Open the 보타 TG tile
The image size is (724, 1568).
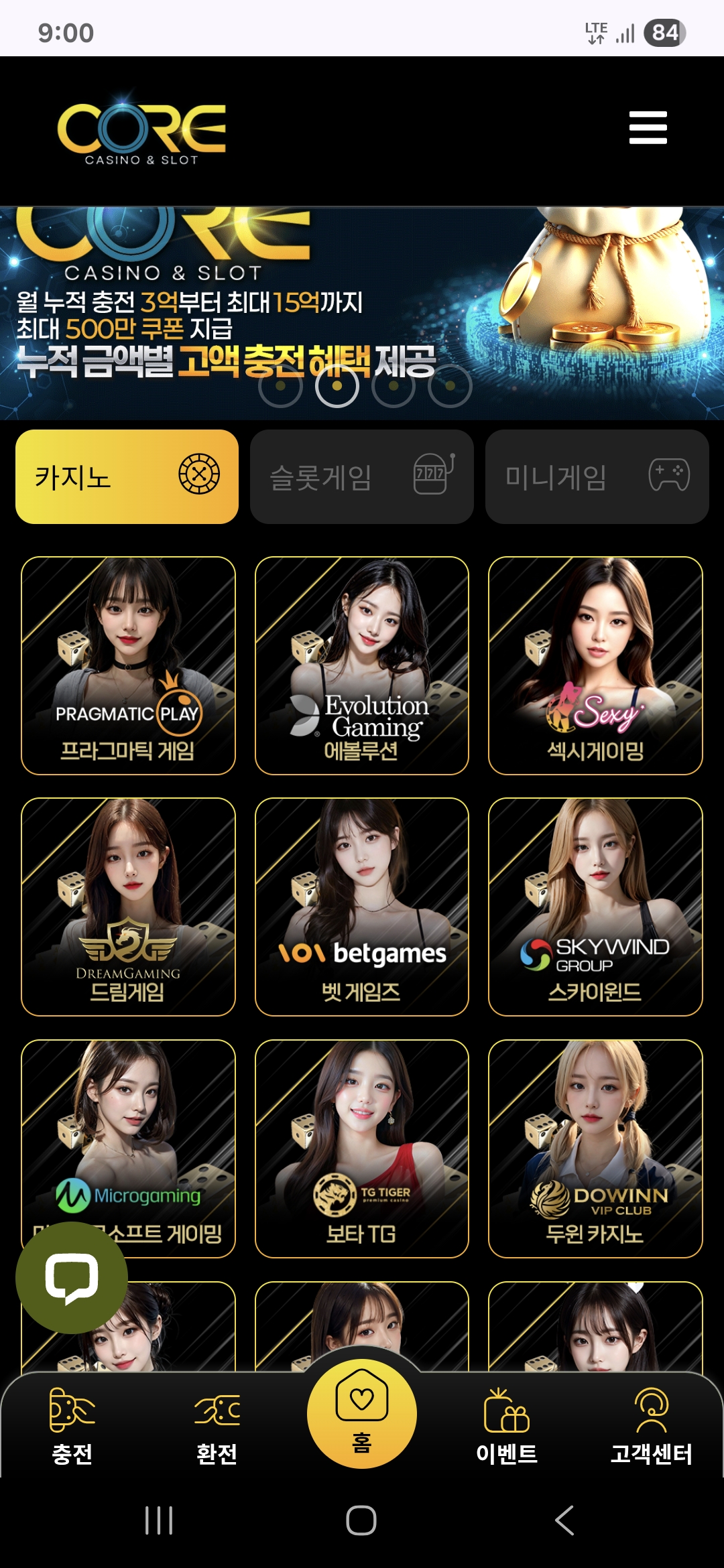coord(361,1148)
